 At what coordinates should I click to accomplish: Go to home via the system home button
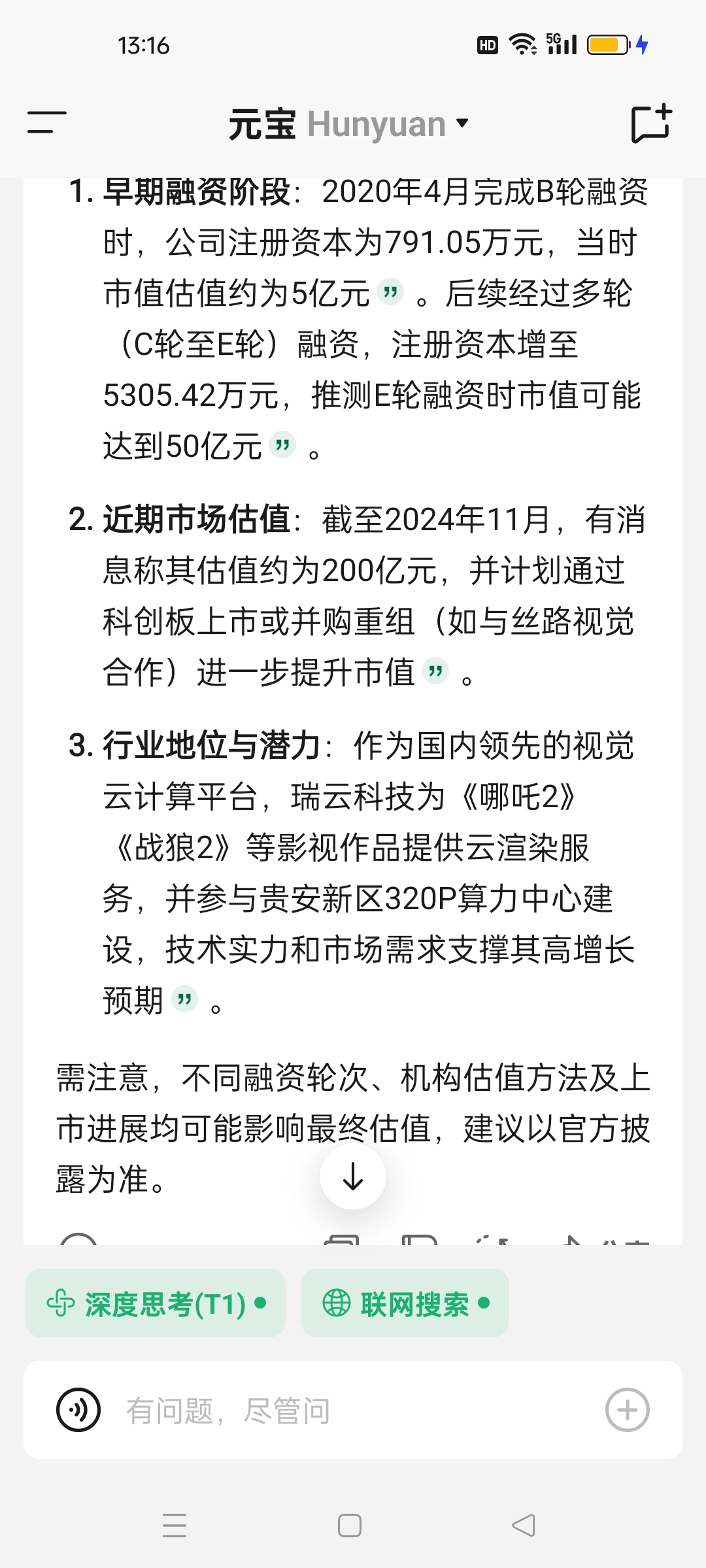pyautogui.click(x=350, y=1526)
